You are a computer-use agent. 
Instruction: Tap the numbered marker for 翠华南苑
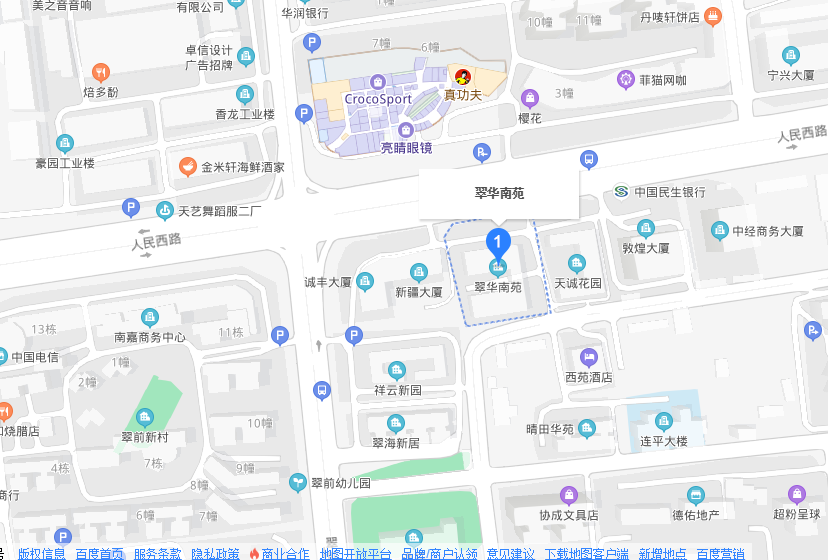point(498,241)
